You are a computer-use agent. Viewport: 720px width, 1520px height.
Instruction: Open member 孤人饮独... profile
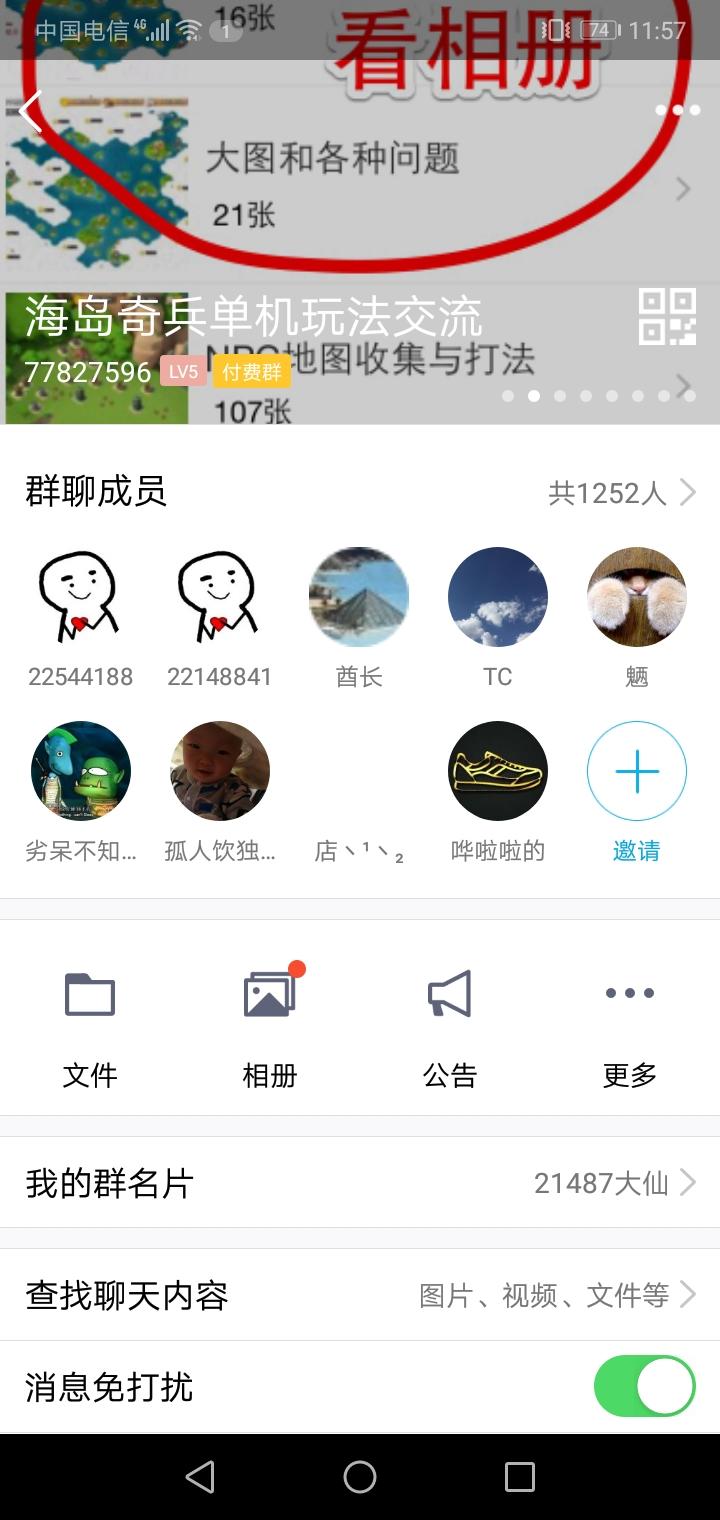click(219, 771)
